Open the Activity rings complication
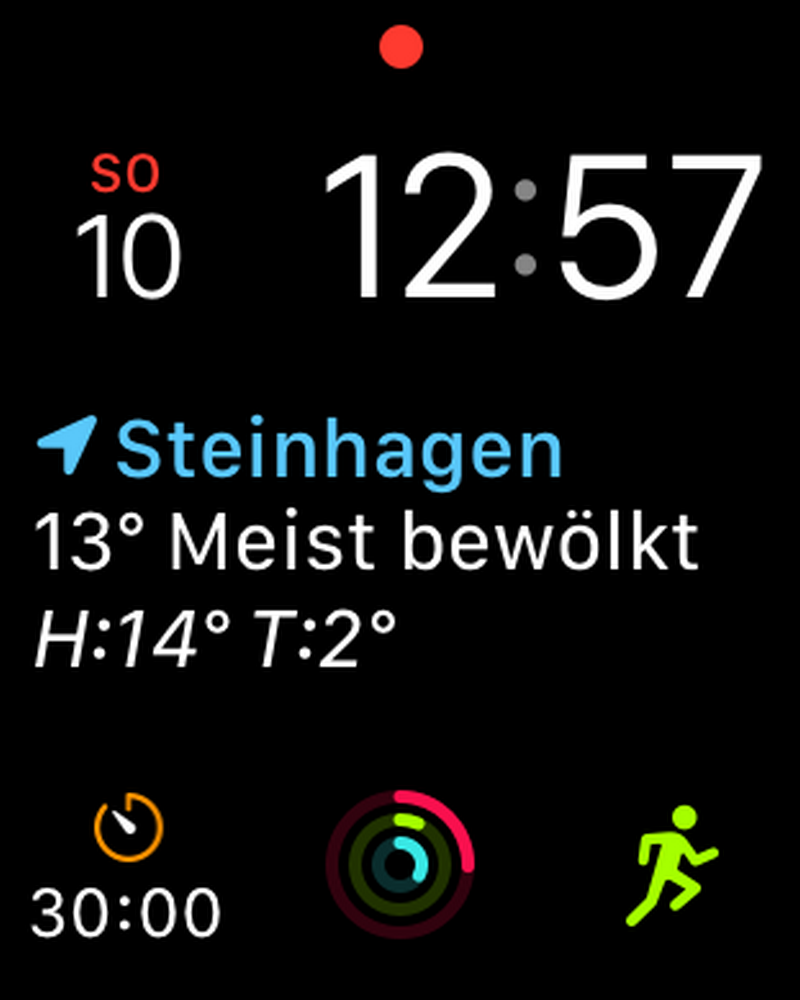This screenshot has width=800, height=1000. pos(400,863)
